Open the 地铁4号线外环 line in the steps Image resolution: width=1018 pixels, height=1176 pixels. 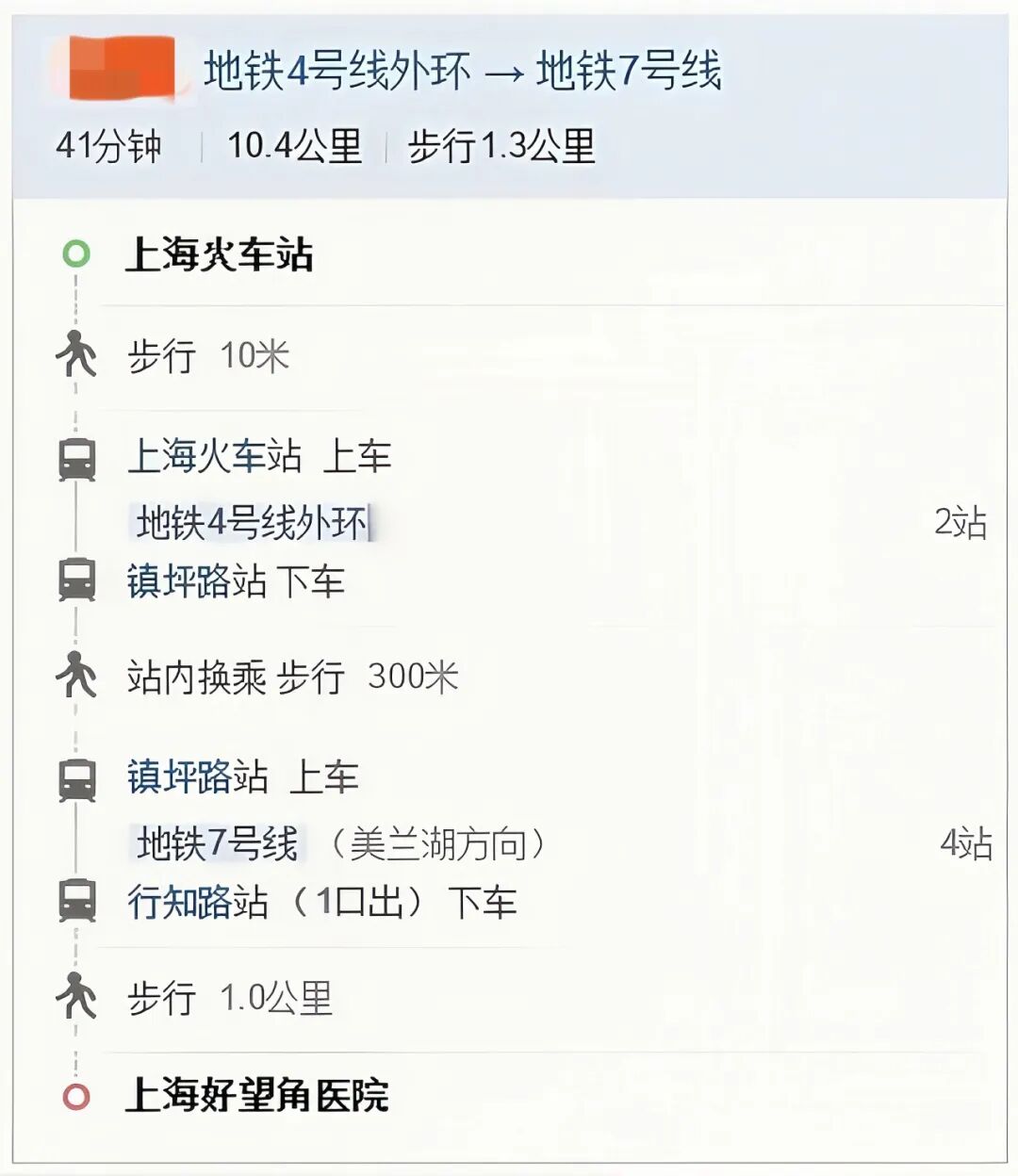(x=252, y=523)
